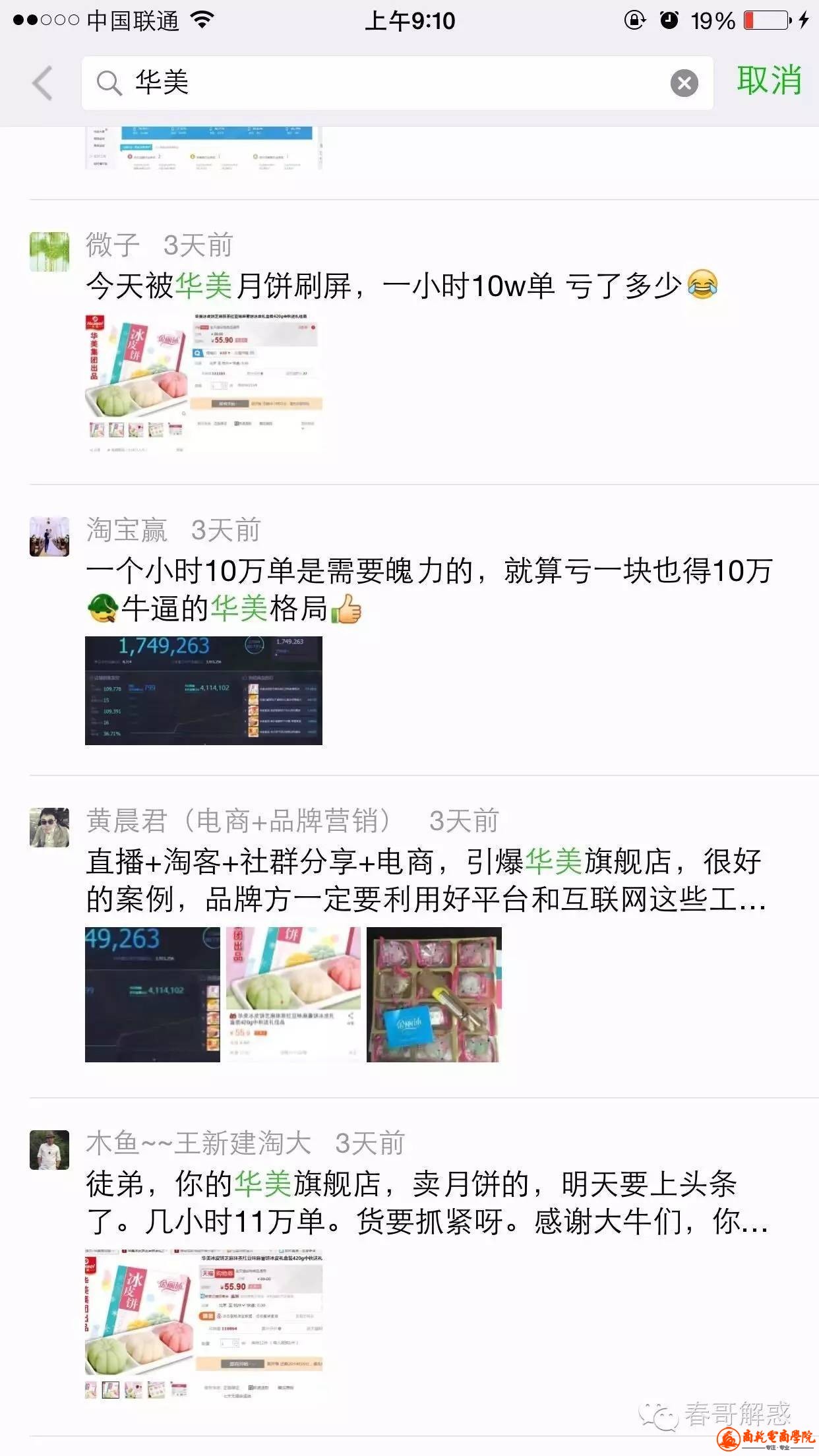The image size is (819, 1456).
Task: View the second mooncake image in 黄晨君's post
Action: 293,994
